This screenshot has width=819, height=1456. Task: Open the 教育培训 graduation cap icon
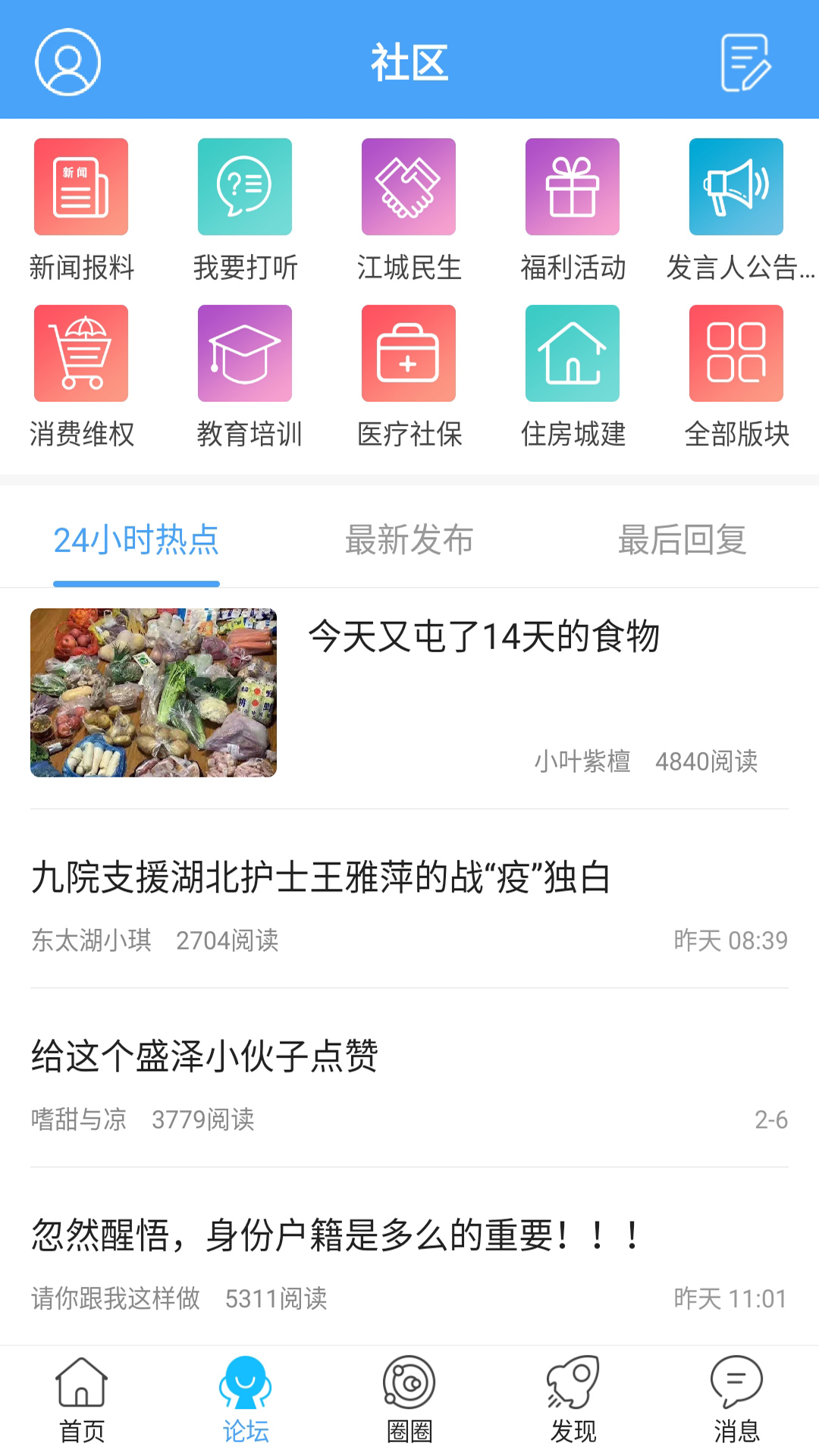245,353
